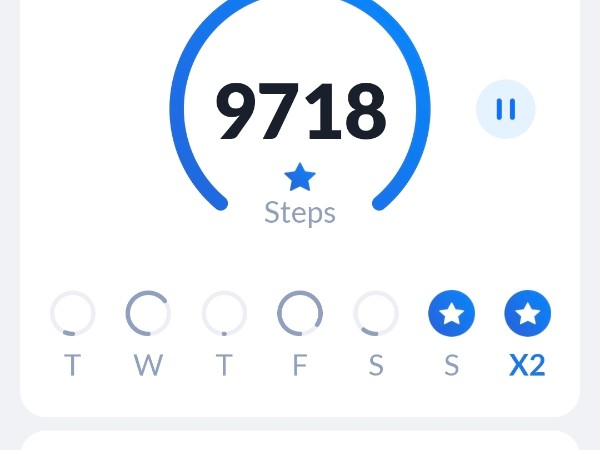This screenshot has width=600, height=450.
Task: Open the F day progress circle
Action: (300, 314)
